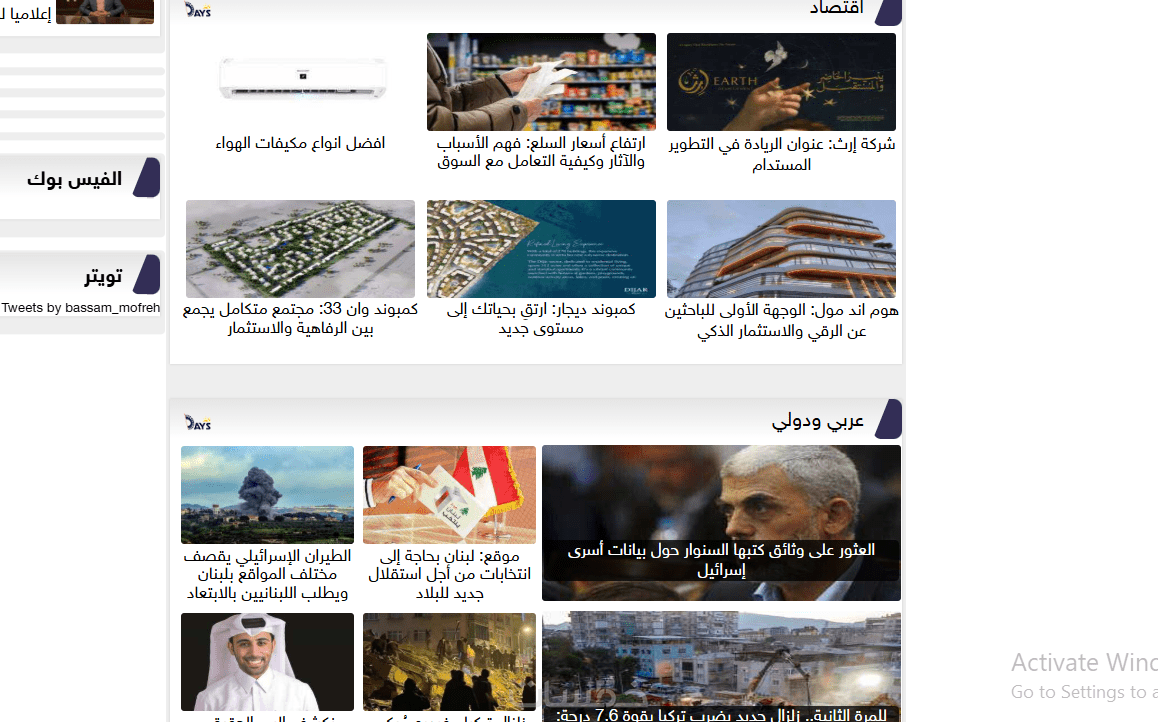Open كمبوند وان 33 article
1158x722 pixels.
[x=300, y=319]
